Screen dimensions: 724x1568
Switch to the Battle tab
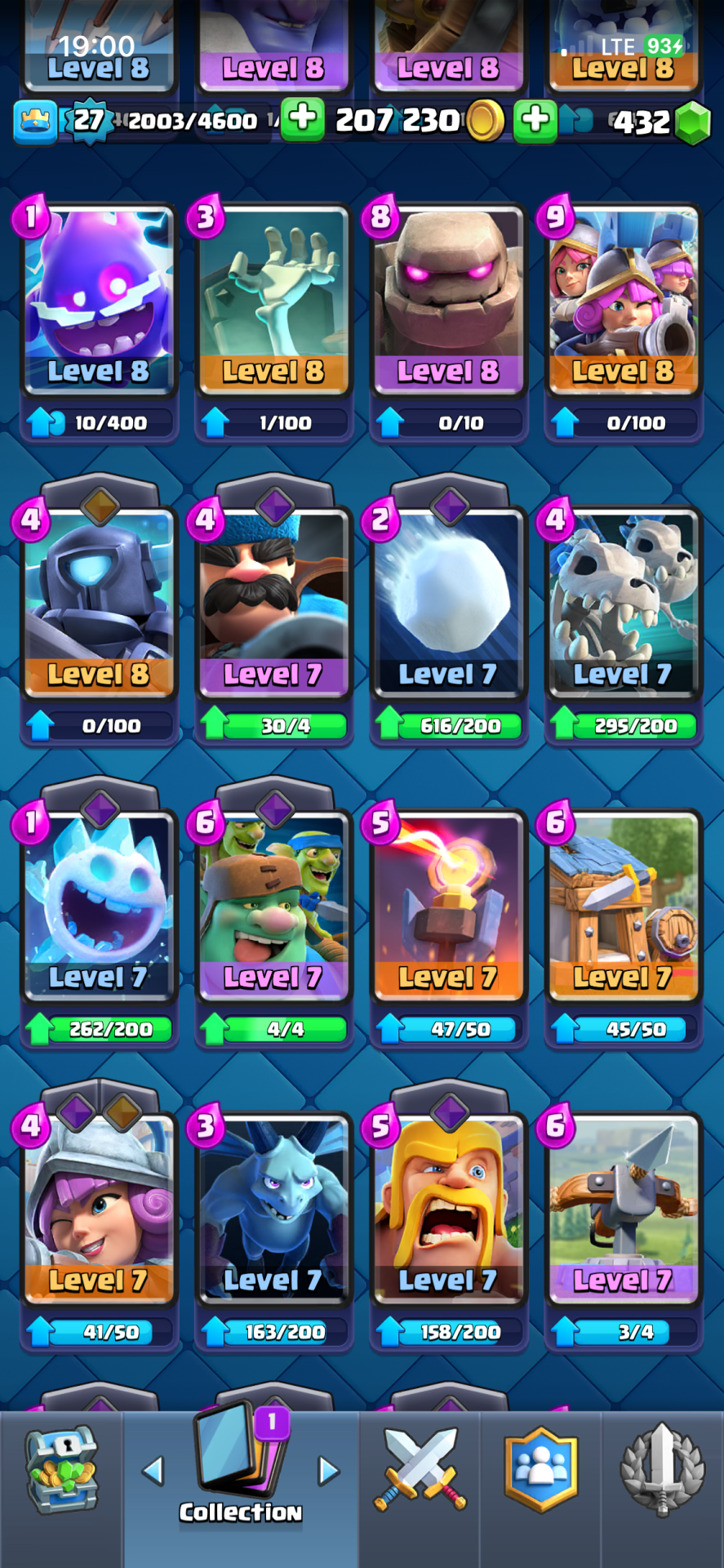[x=420, y=1468]
